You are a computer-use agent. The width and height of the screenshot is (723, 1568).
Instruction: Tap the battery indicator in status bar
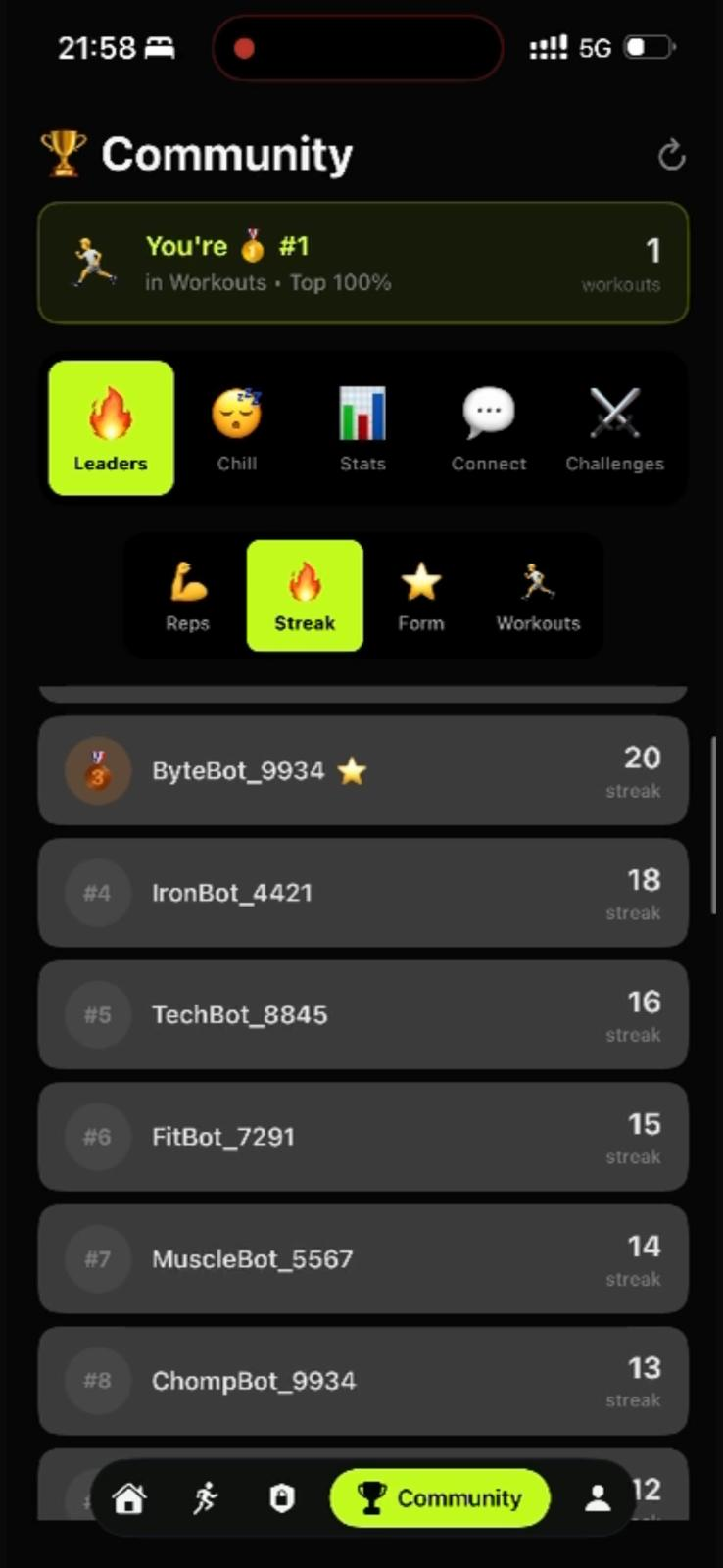(647, 46)
